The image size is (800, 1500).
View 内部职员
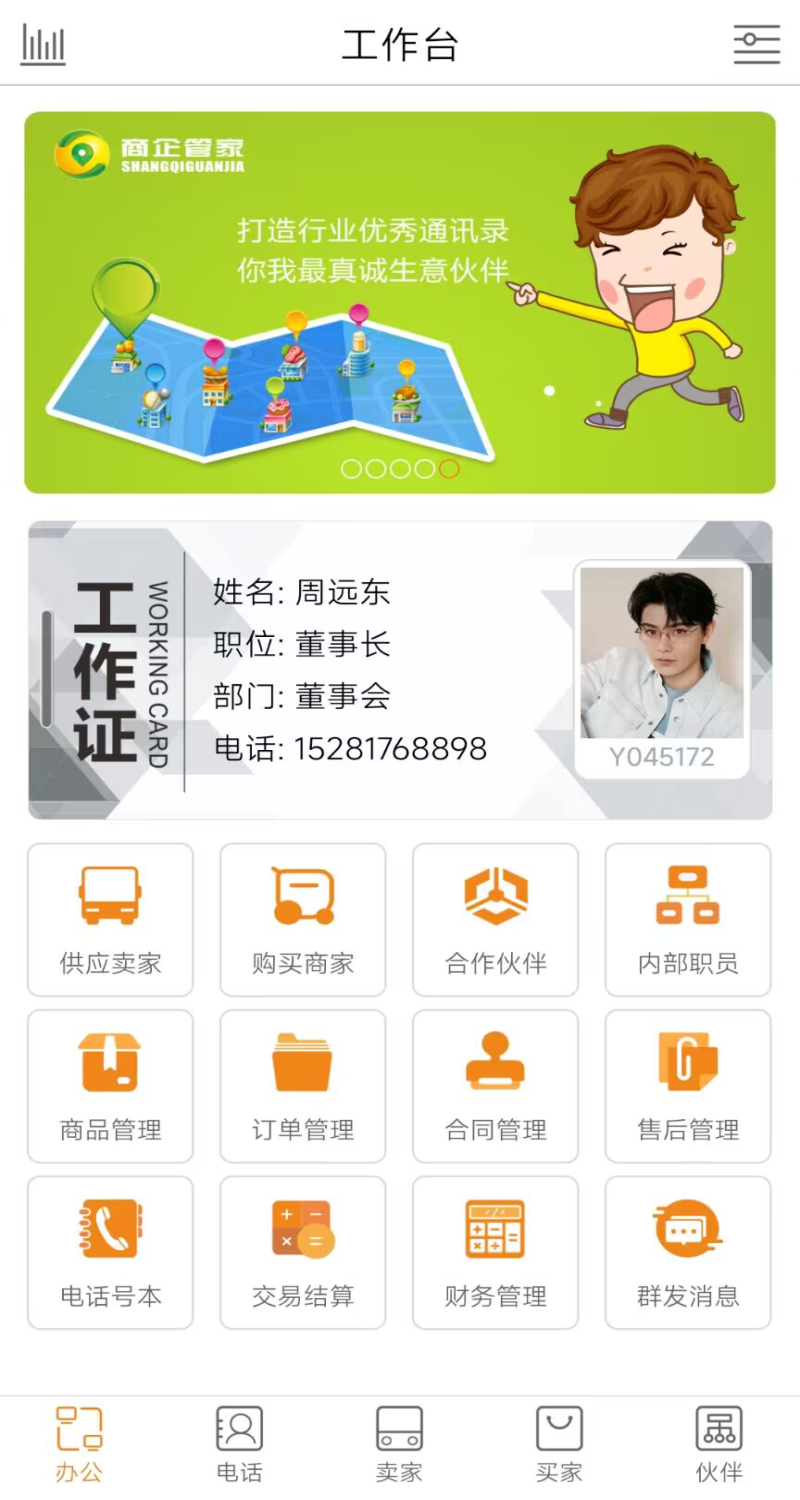point(688,920)
